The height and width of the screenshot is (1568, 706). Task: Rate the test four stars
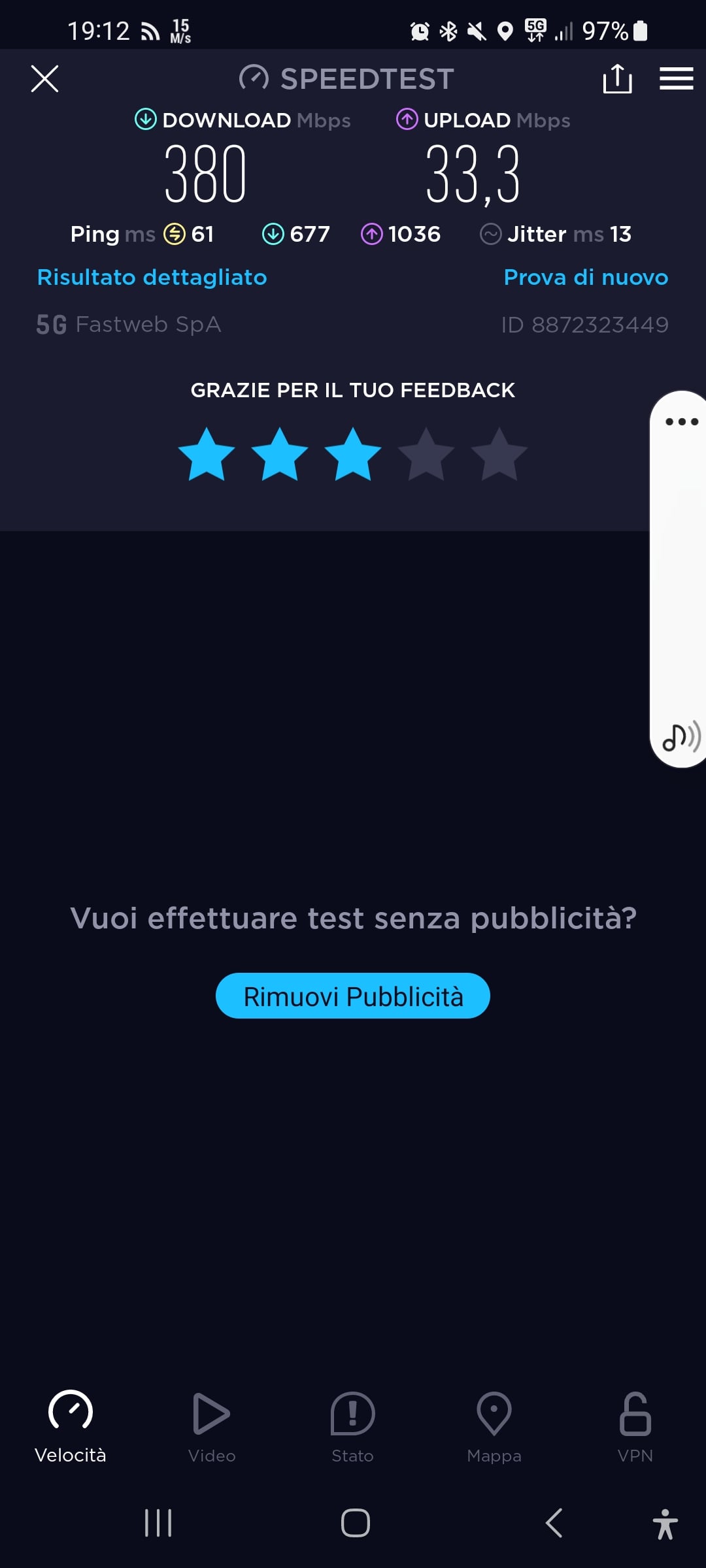point(426,455)
